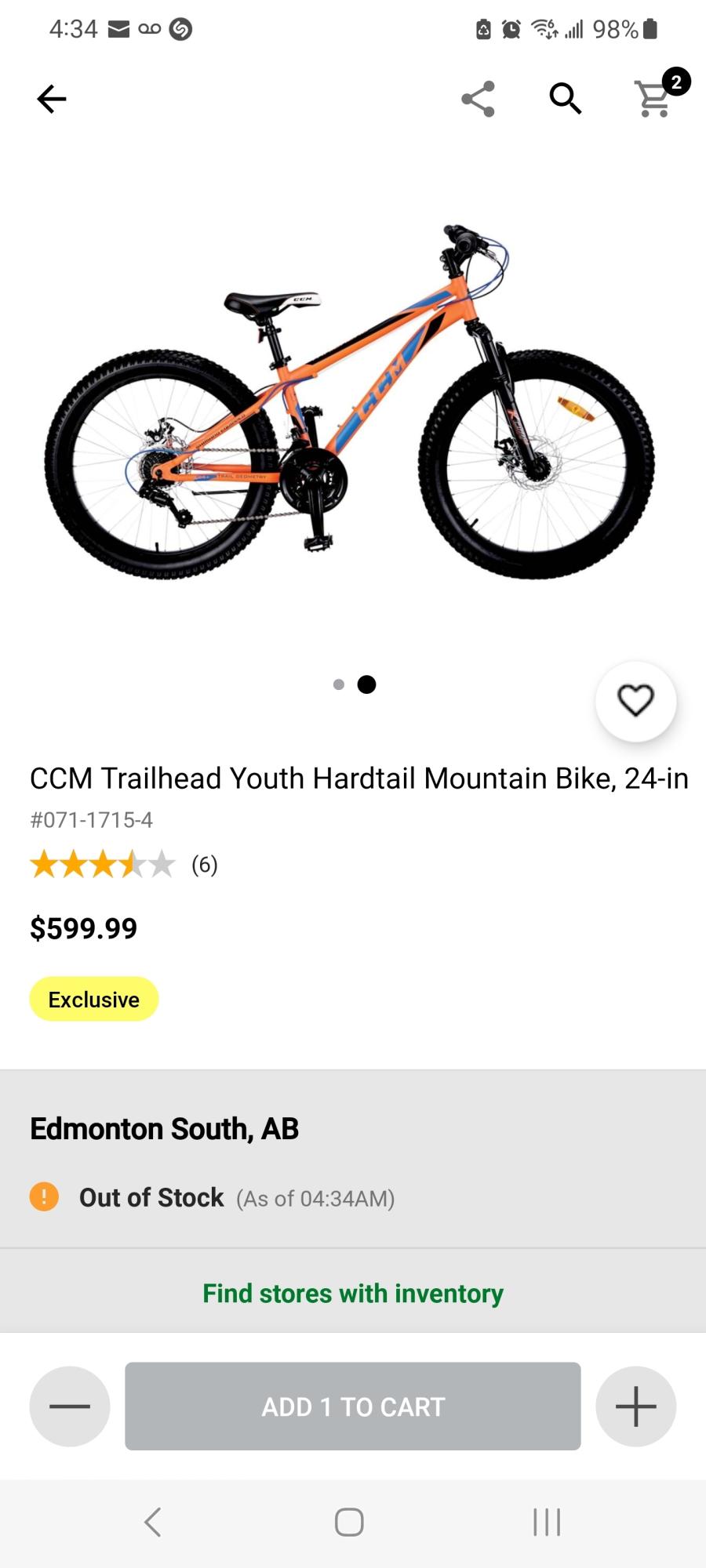Screen dimensions: 706x1568
Task: Select the second image carousel dot
Action: (x=366, y=684)
